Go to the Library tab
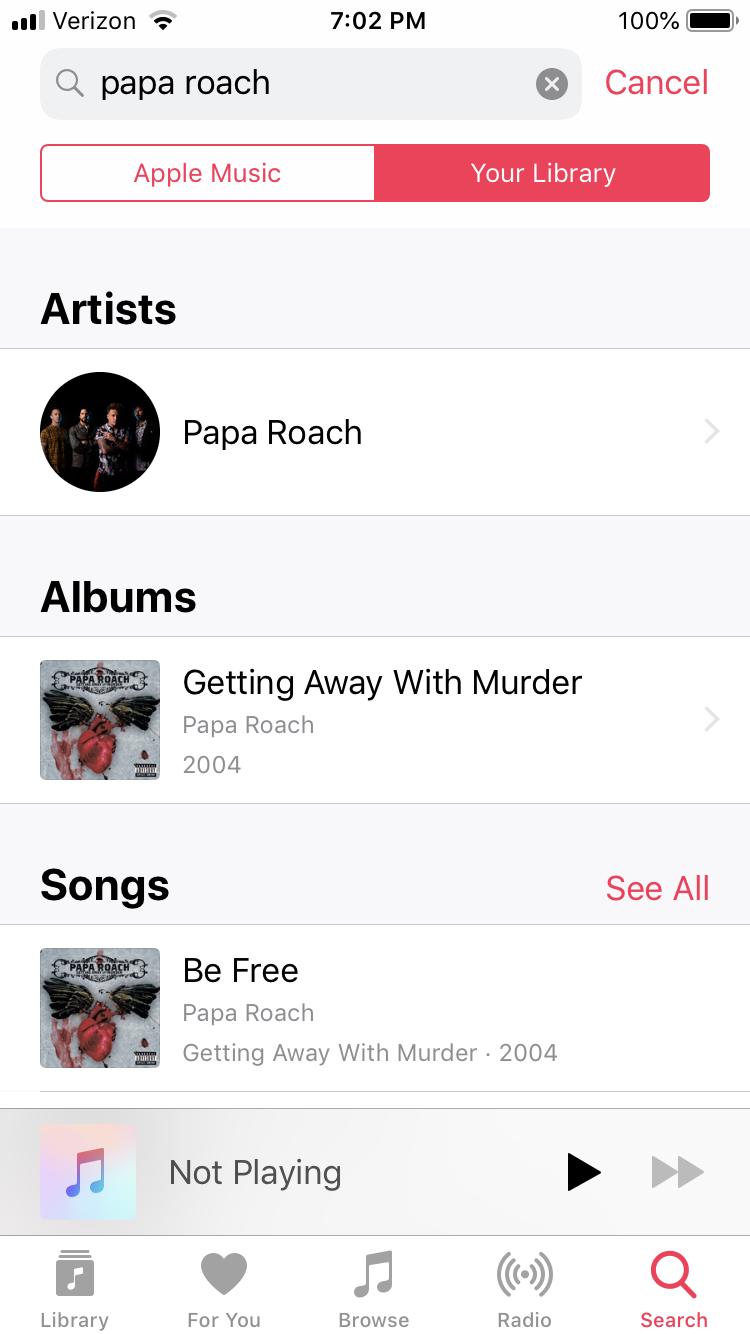 [x=74, y=1288]
